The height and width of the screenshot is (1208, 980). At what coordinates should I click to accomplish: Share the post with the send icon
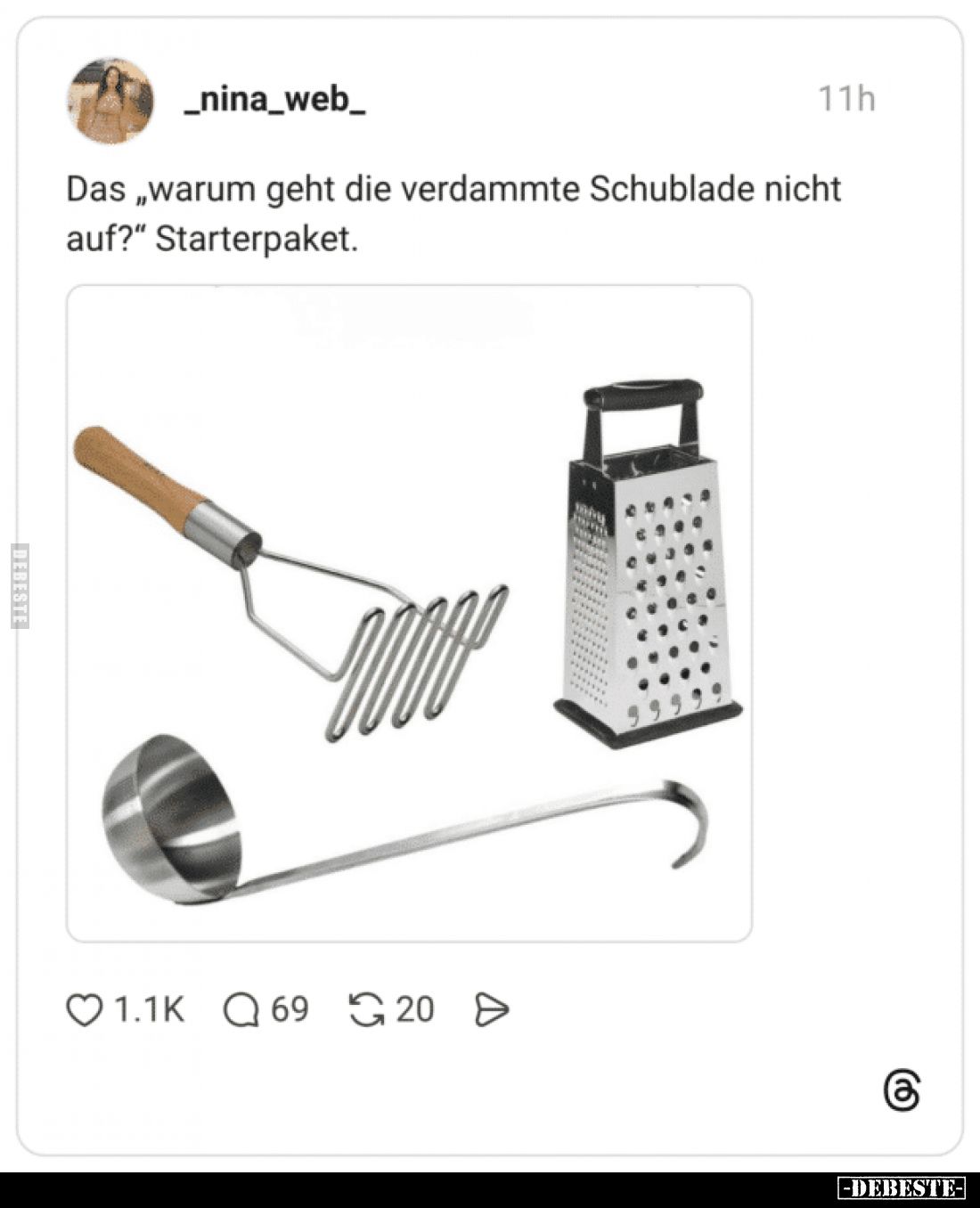point(491,1009)
